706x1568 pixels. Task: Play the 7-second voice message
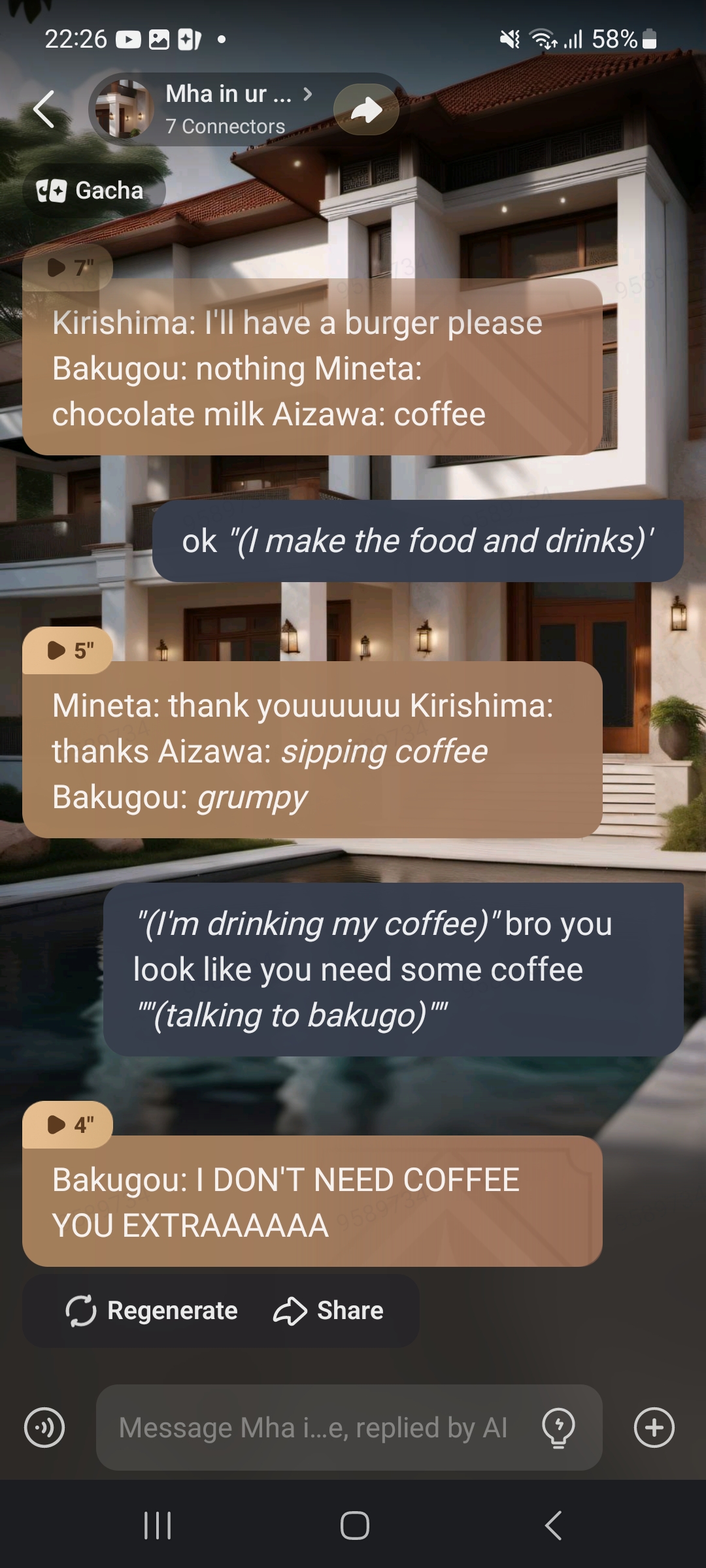[68, 267]
